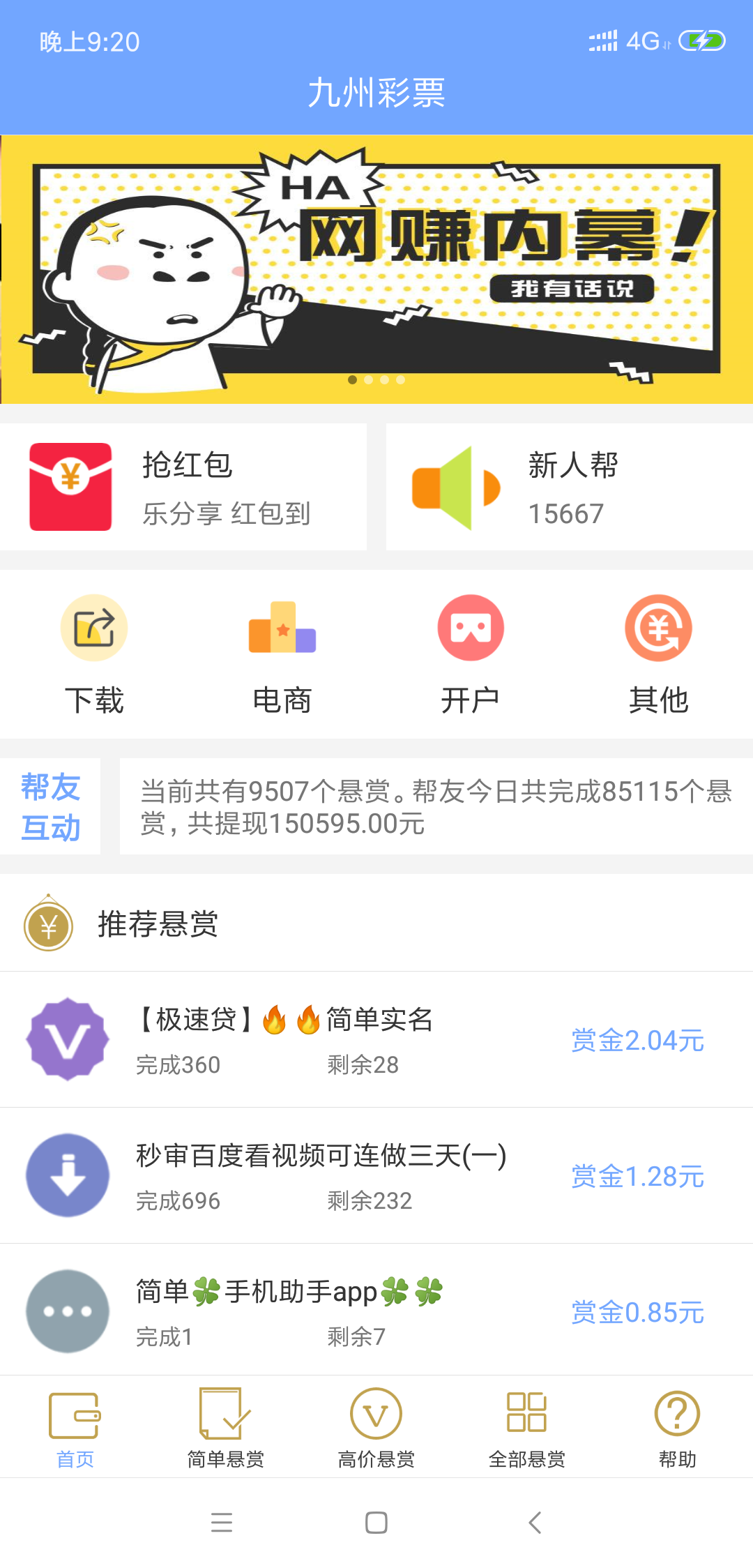Select the 开户 account-opening category icon
Viewport: 753px width, 1568px height.
click(471, 628)
